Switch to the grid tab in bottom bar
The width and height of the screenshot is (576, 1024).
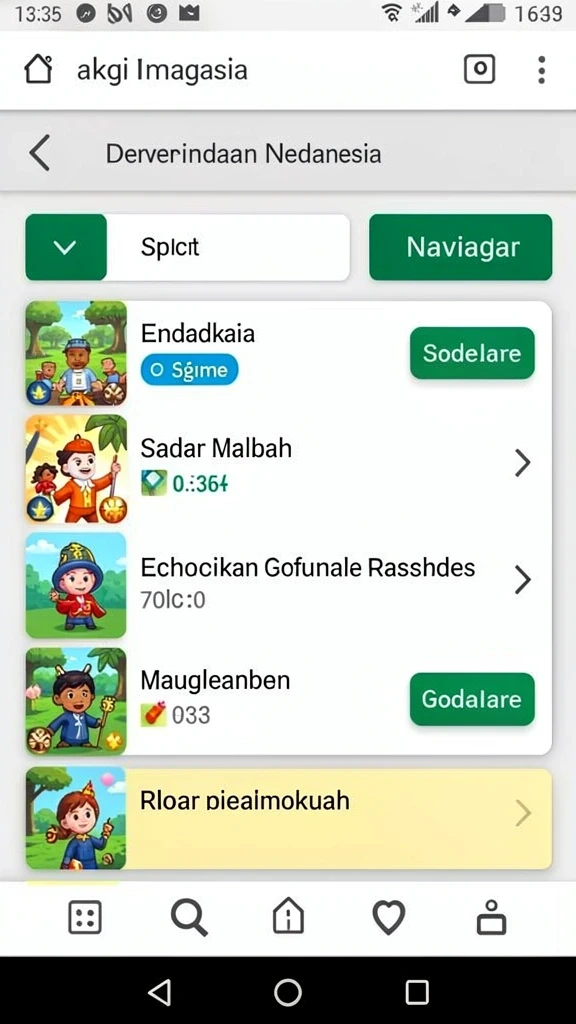[85, 917]
